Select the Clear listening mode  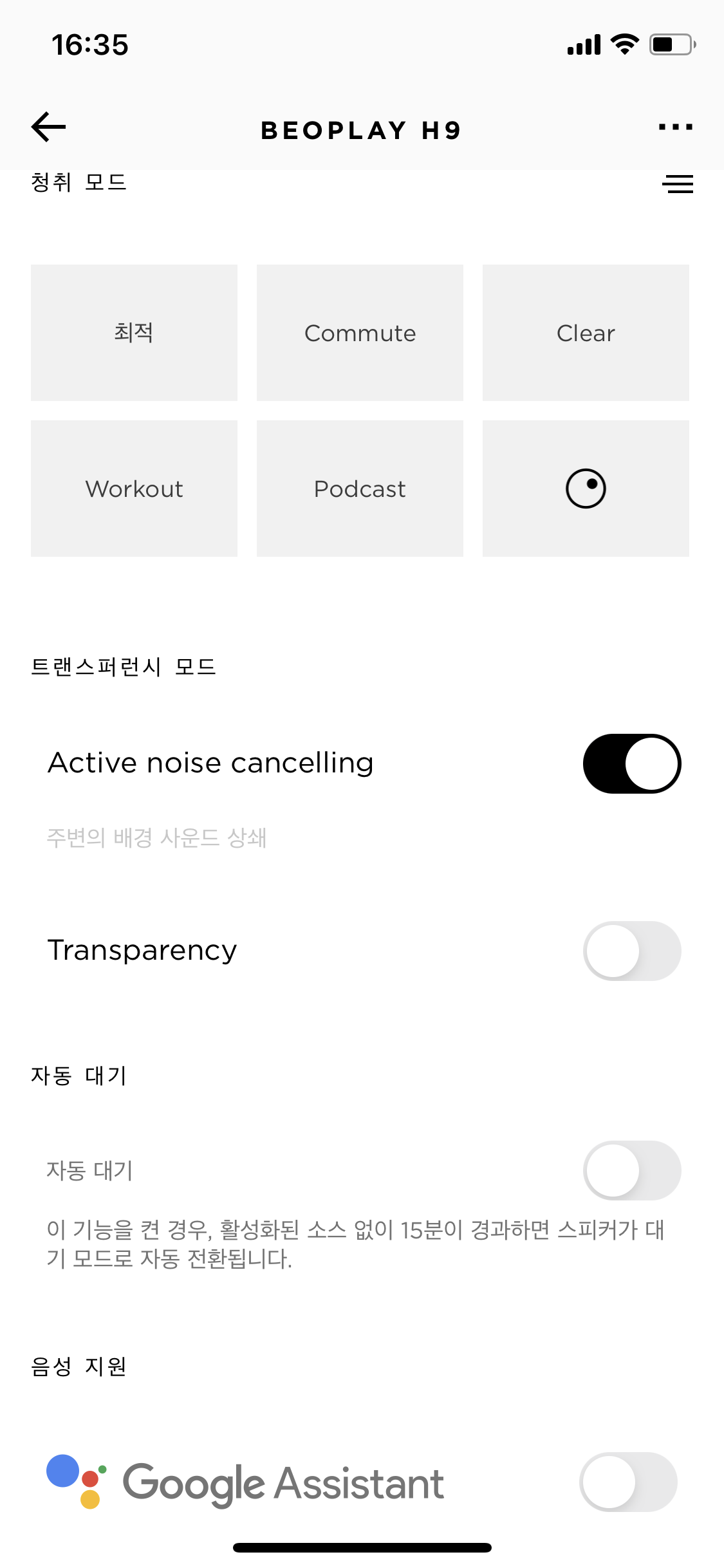586,333
